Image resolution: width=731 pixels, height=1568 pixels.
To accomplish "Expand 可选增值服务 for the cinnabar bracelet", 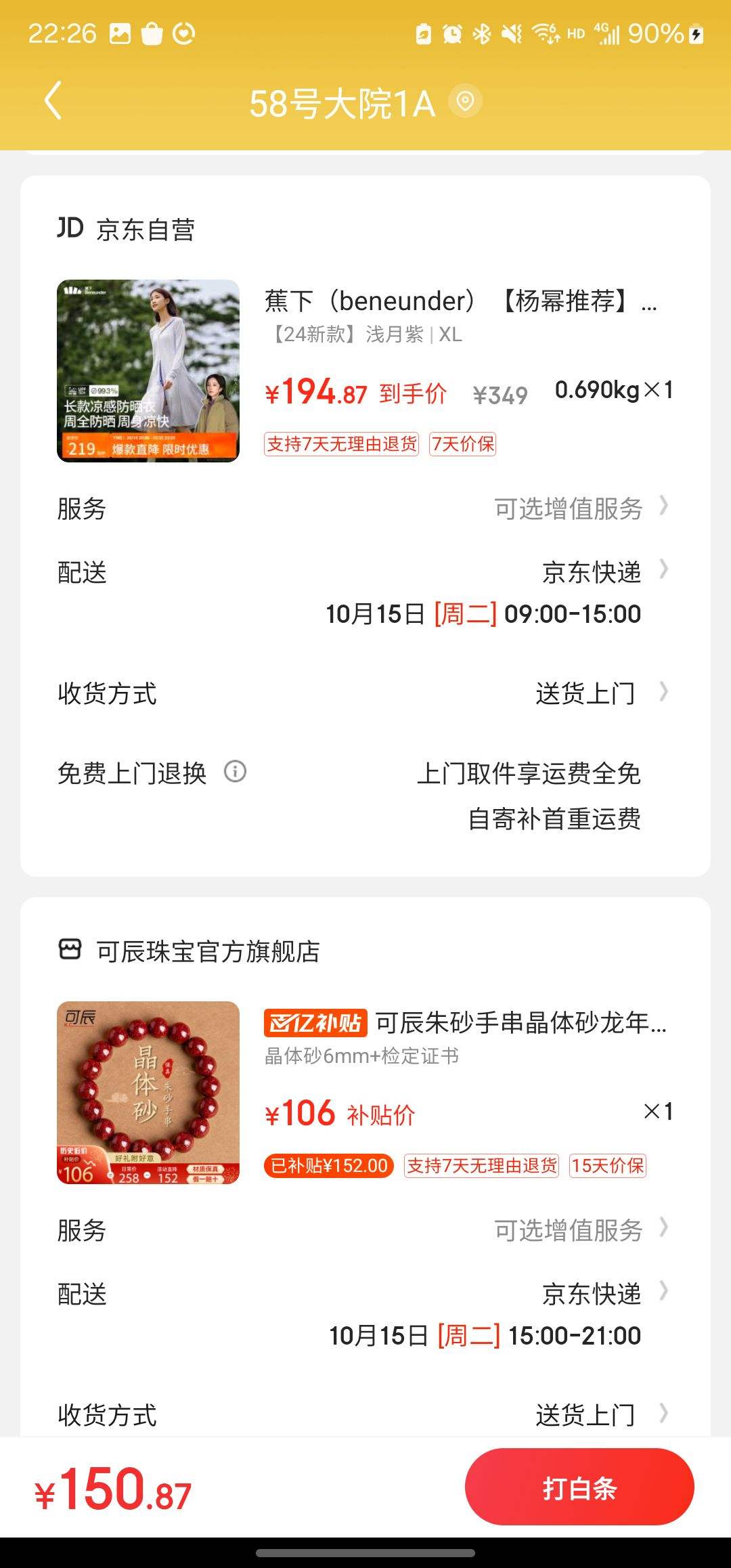I will click(x=567, y=1231).
